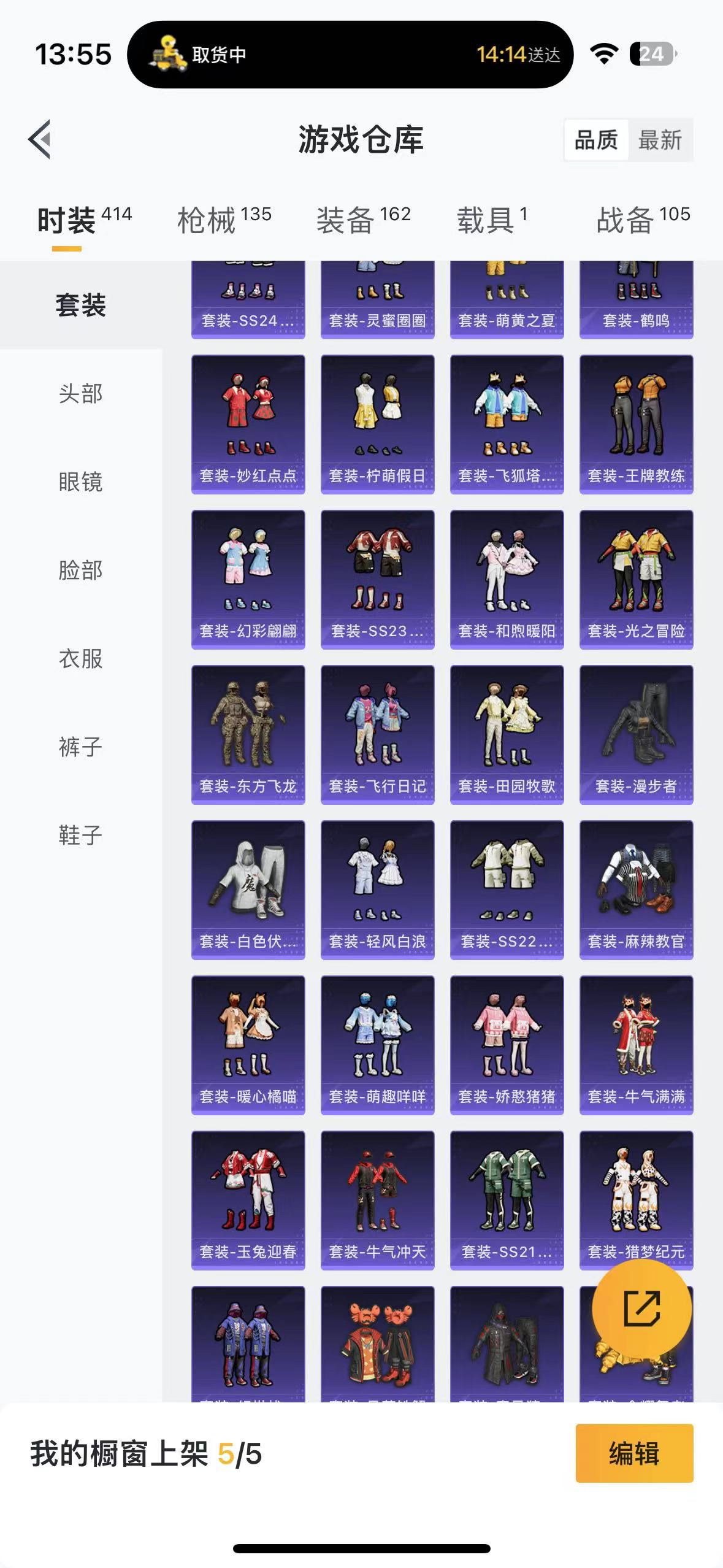
Task: Open the 套装-妙红点点 item
Action: [248, 425]
